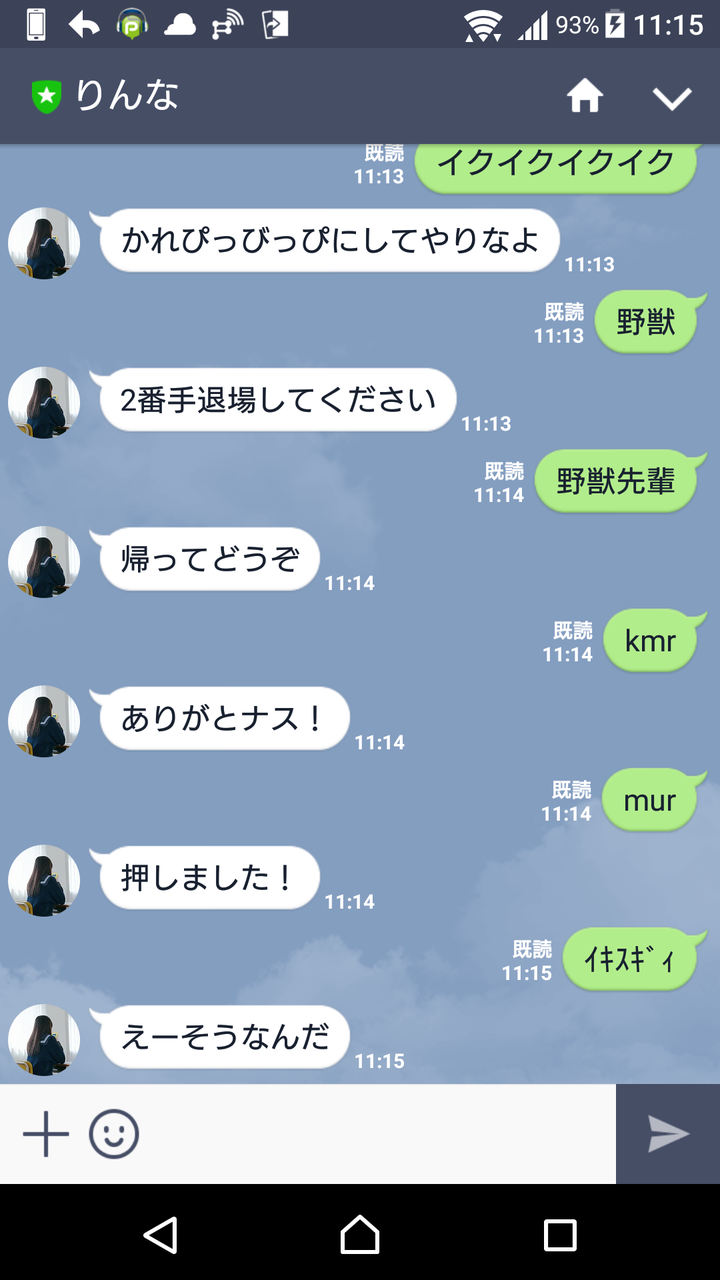Open りんな's profile picture beside 帰ってどうぞ
Screen dimensions: 720x1280
(44, 562)
